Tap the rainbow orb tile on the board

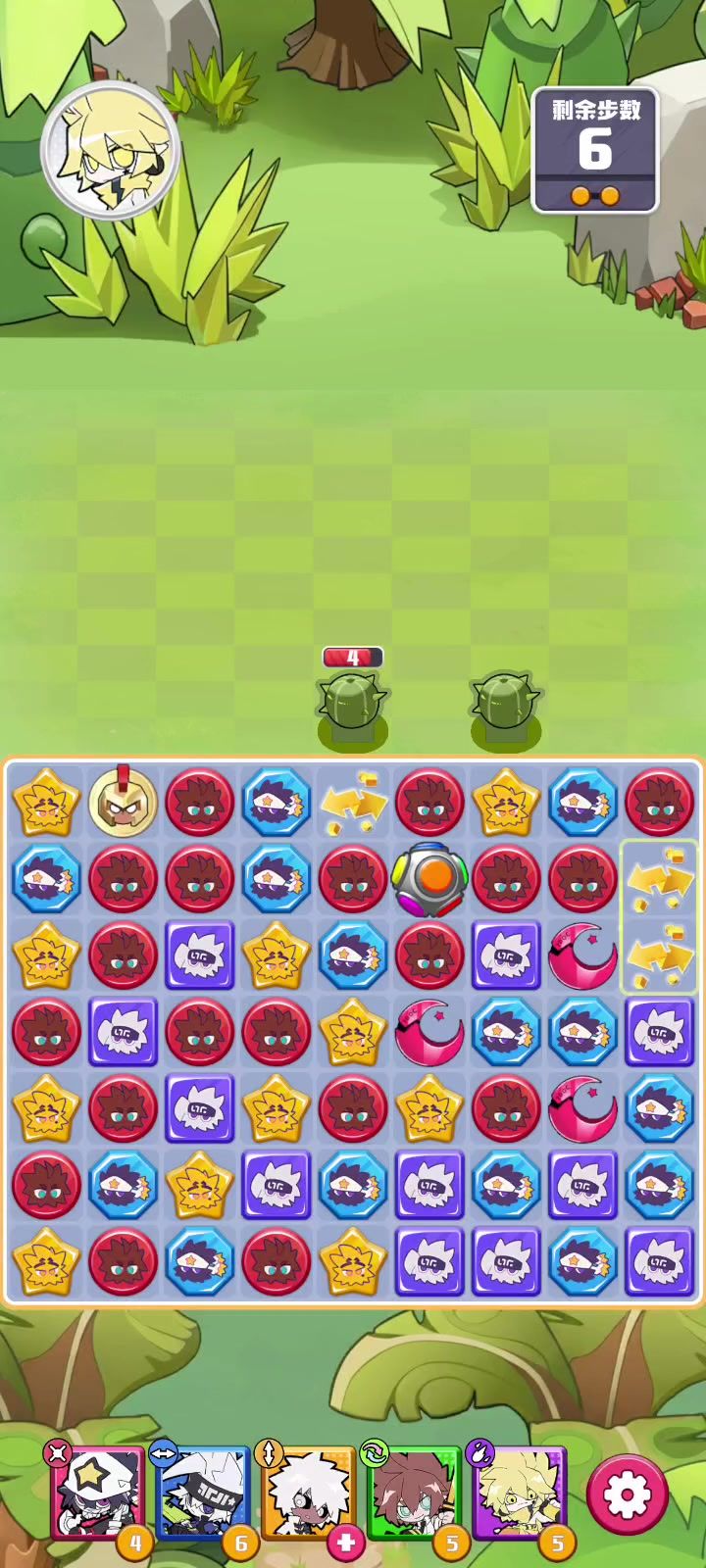pos(429,877)
